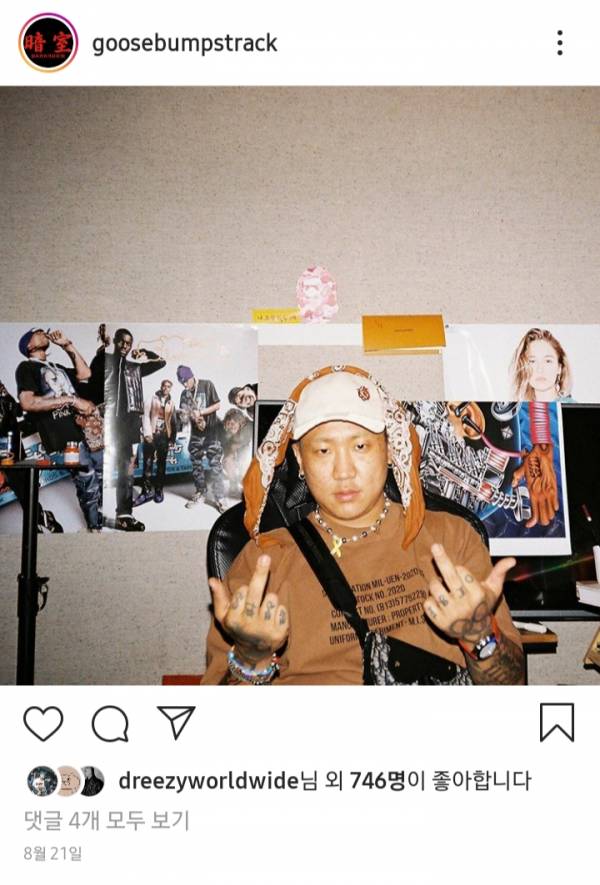The height and width of the screenshot is (885, 600).
Task: Open the post photo
Action: click(300, 385)
